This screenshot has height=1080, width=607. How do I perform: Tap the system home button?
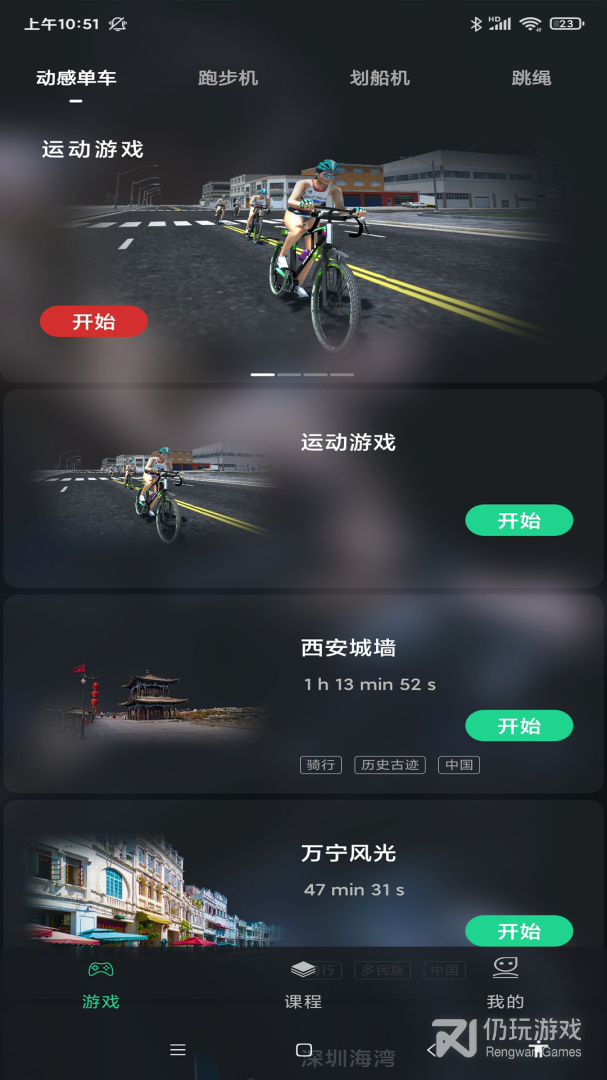pos(304,1050)
